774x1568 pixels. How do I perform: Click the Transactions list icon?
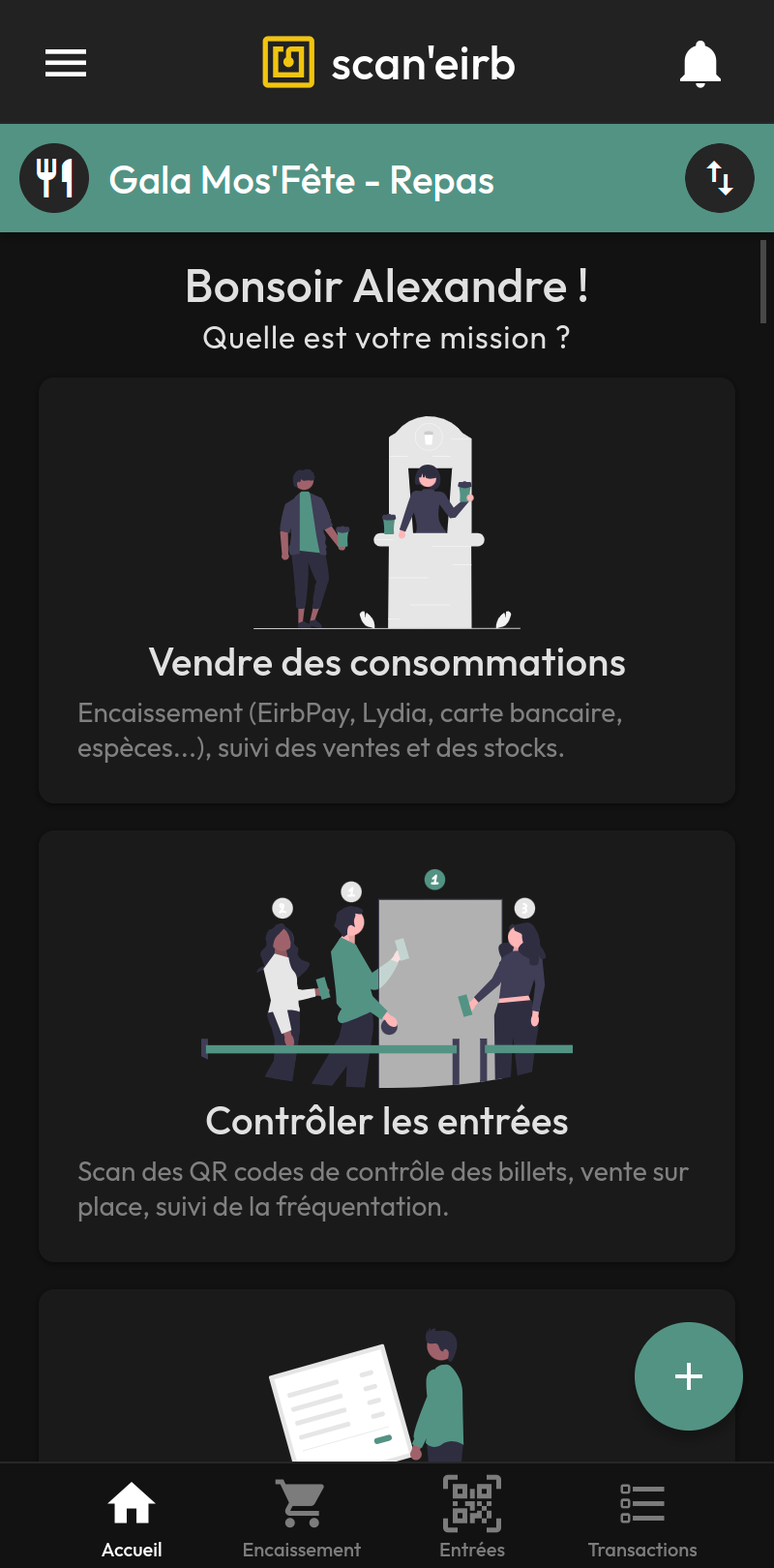tap(641, 1501)
